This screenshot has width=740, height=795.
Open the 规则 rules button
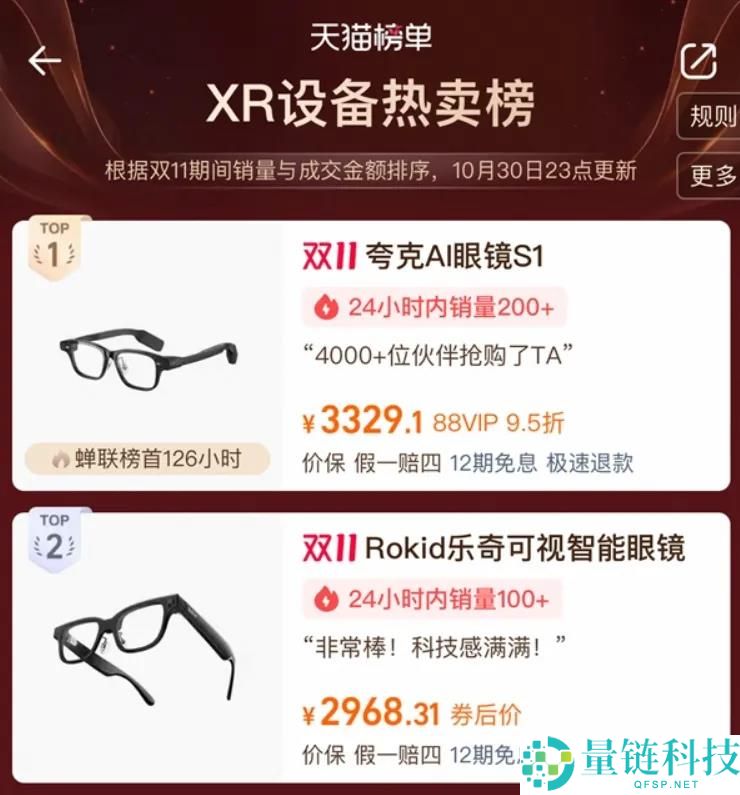click(711, 118)
